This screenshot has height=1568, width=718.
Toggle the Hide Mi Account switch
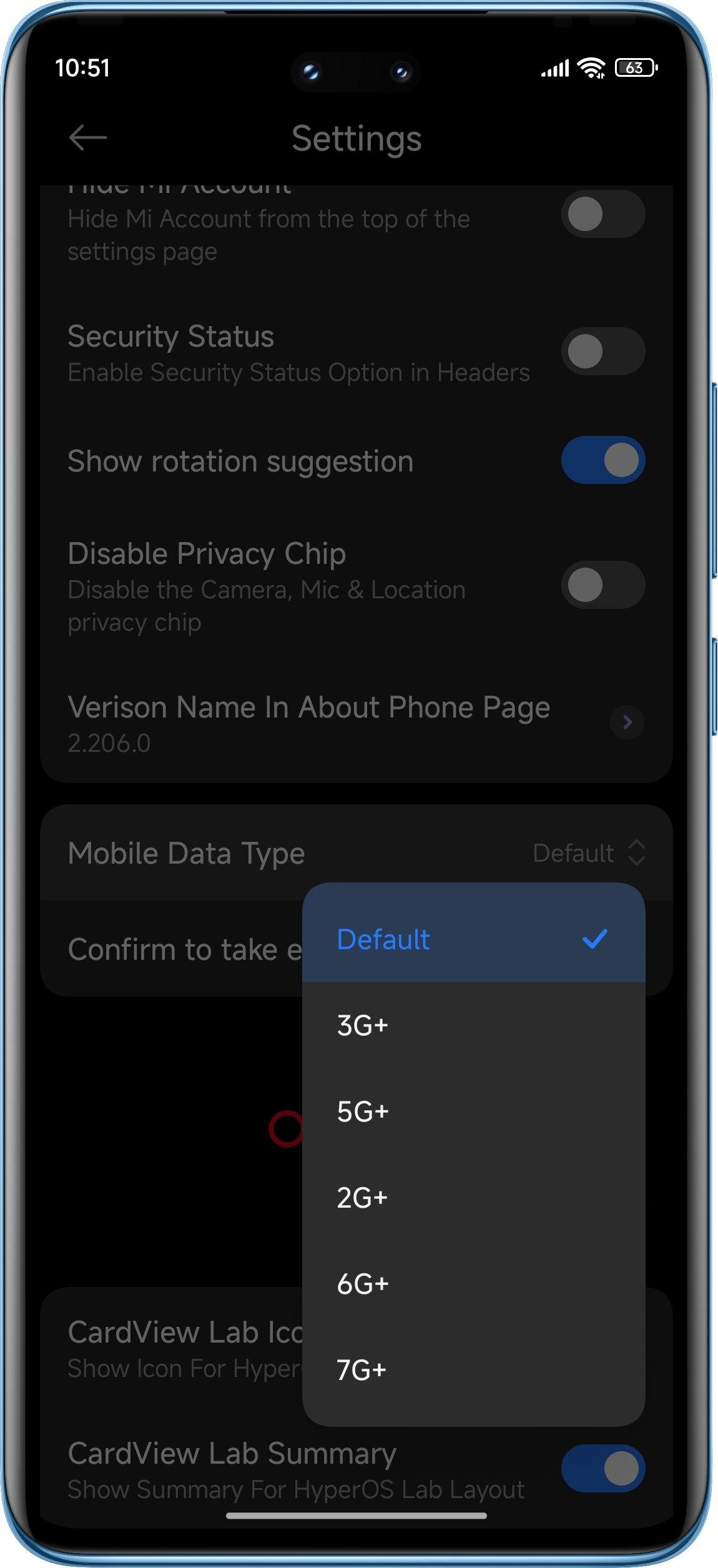tap(602, 214)
